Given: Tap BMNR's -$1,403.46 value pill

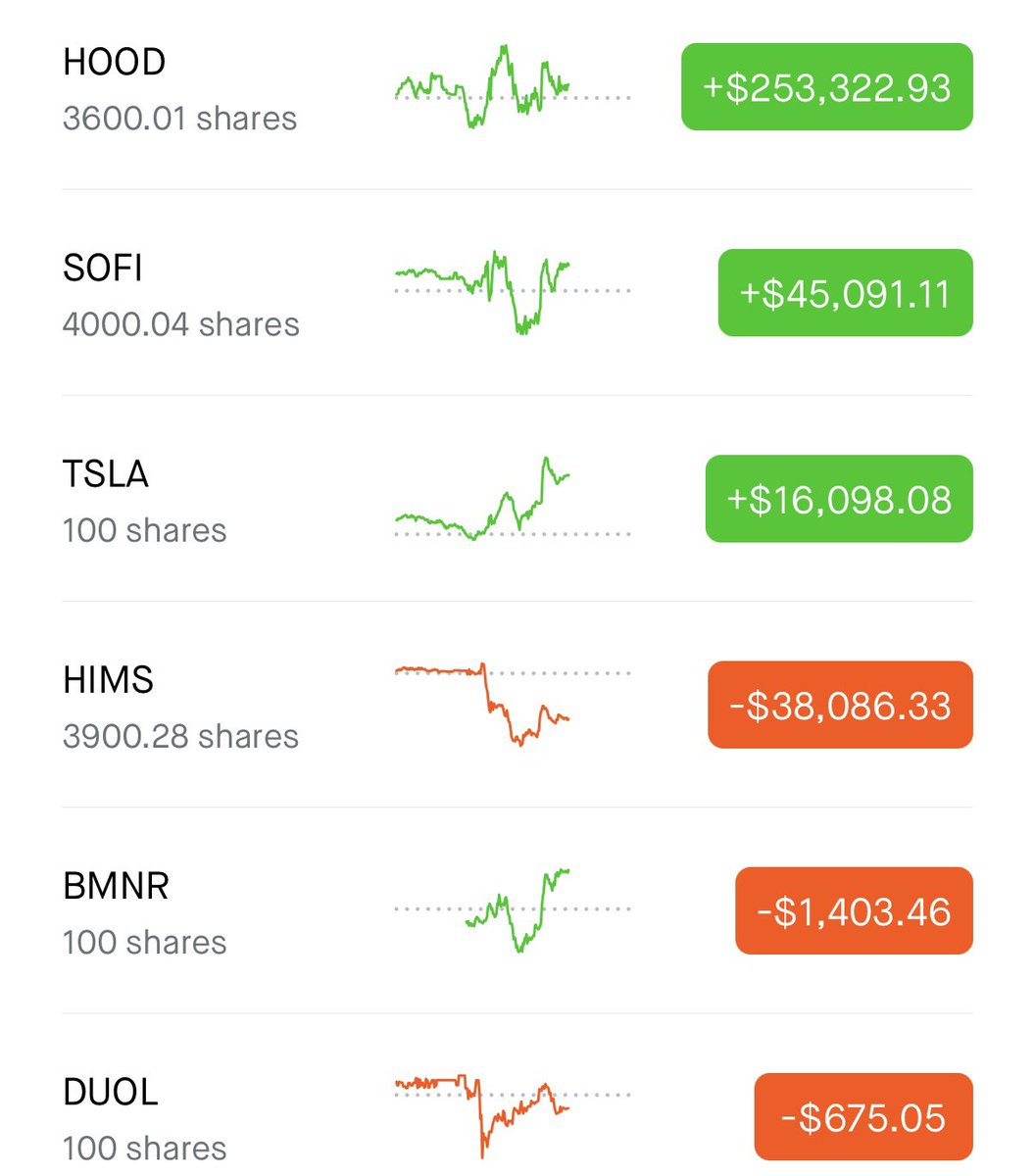Looking at the screenshot, I should [x=854, y=911].
